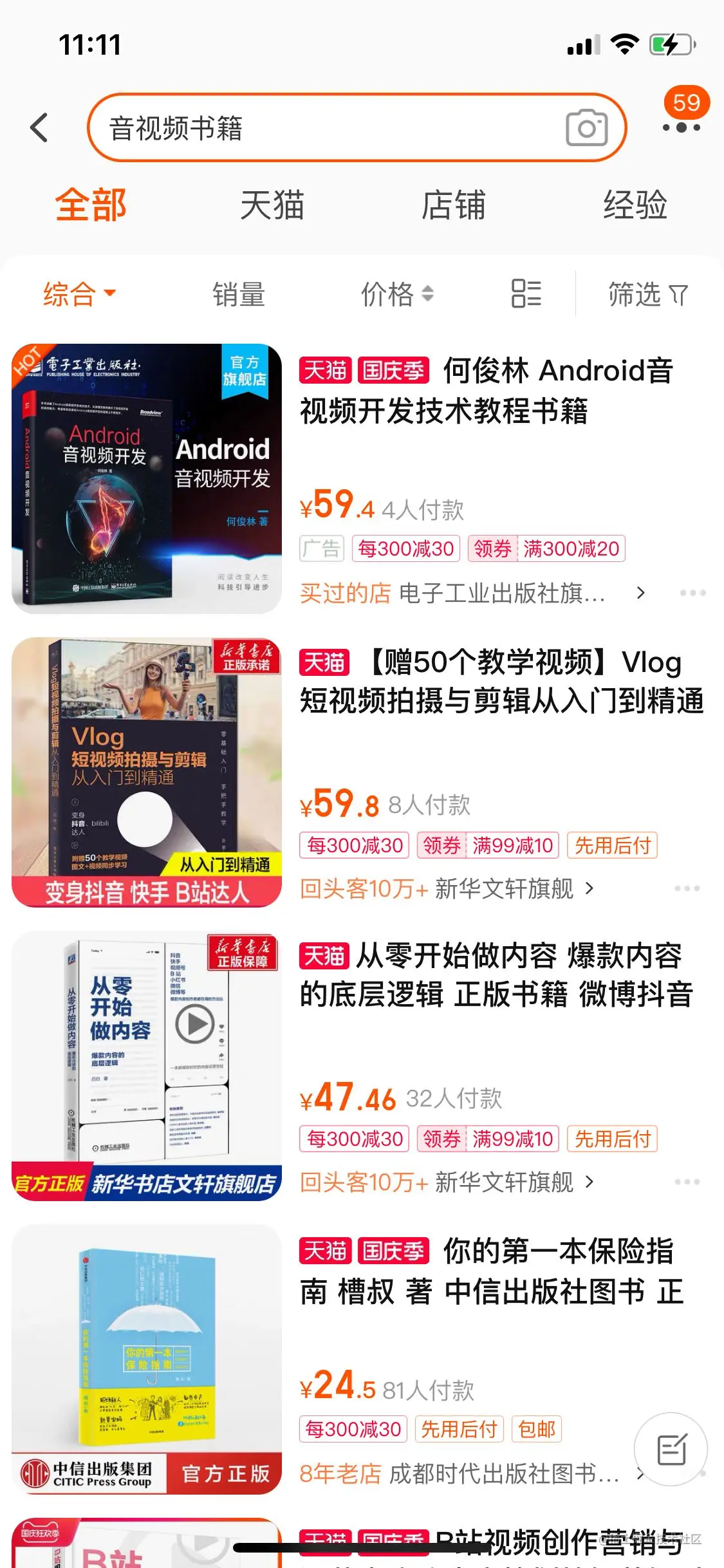The image size is (724, 1568).
Task: Sort results by 销量
Action: tap(239, 294)
